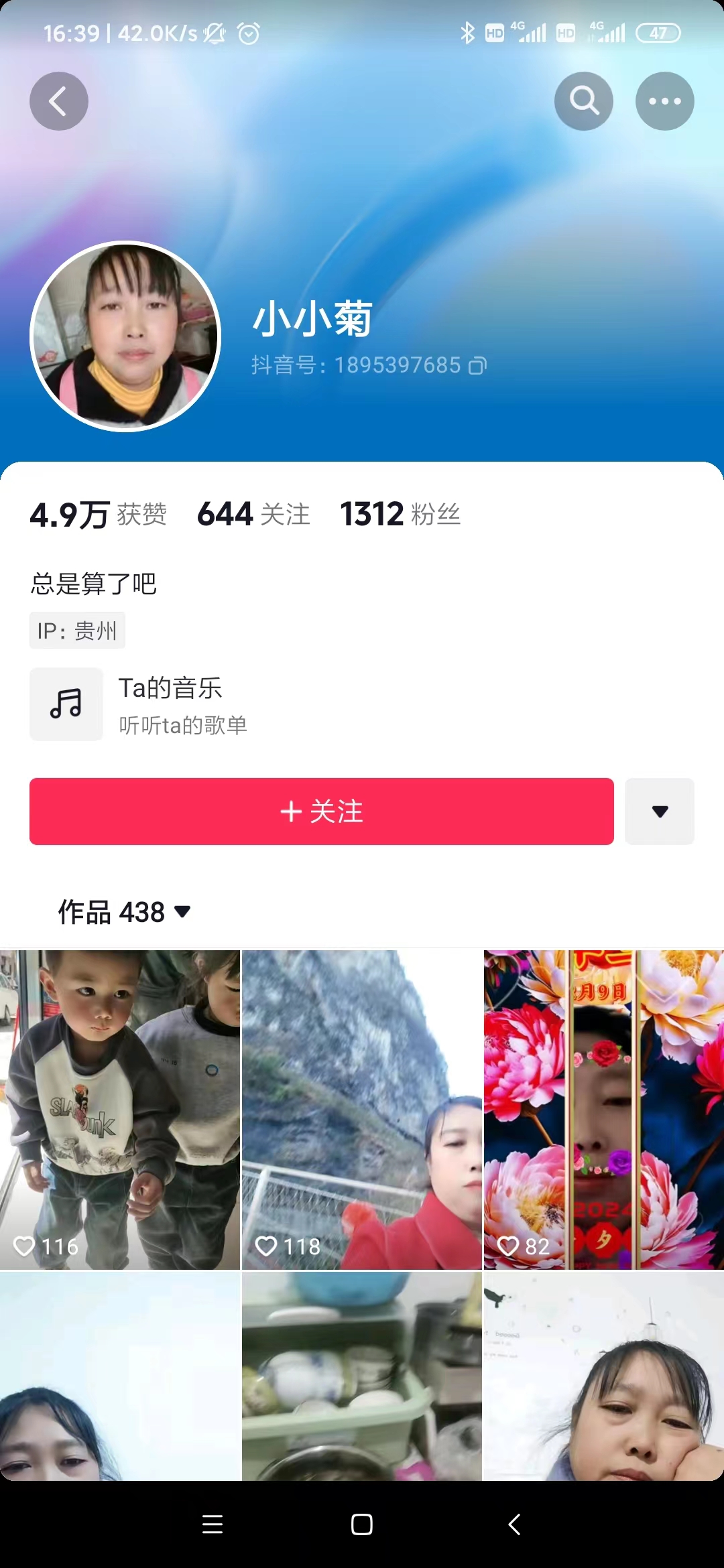Open recent apps from navigation bar
Screen dimensions: 724x1568
213,1524
